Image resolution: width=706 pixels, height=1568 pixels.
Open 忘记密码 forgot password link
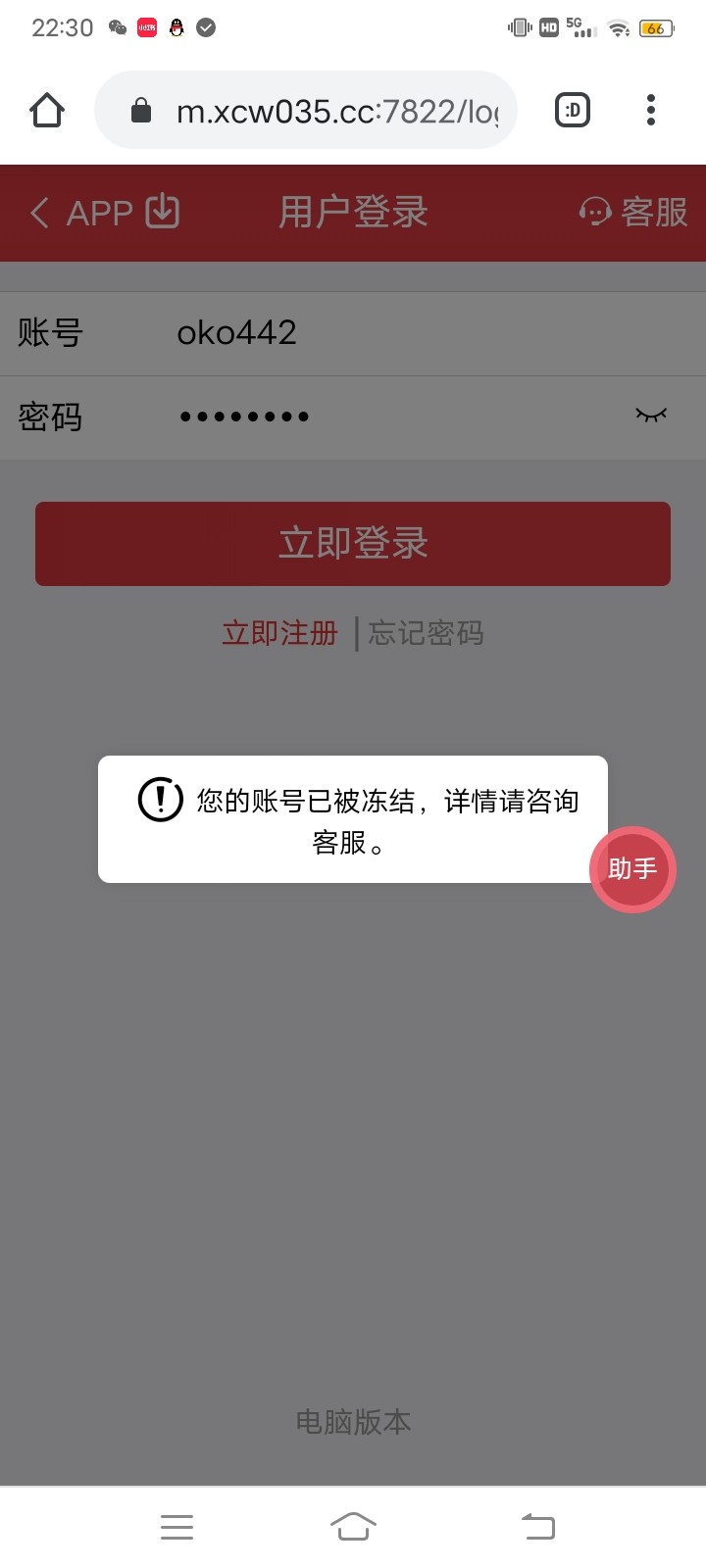click(x=426, y=633)
